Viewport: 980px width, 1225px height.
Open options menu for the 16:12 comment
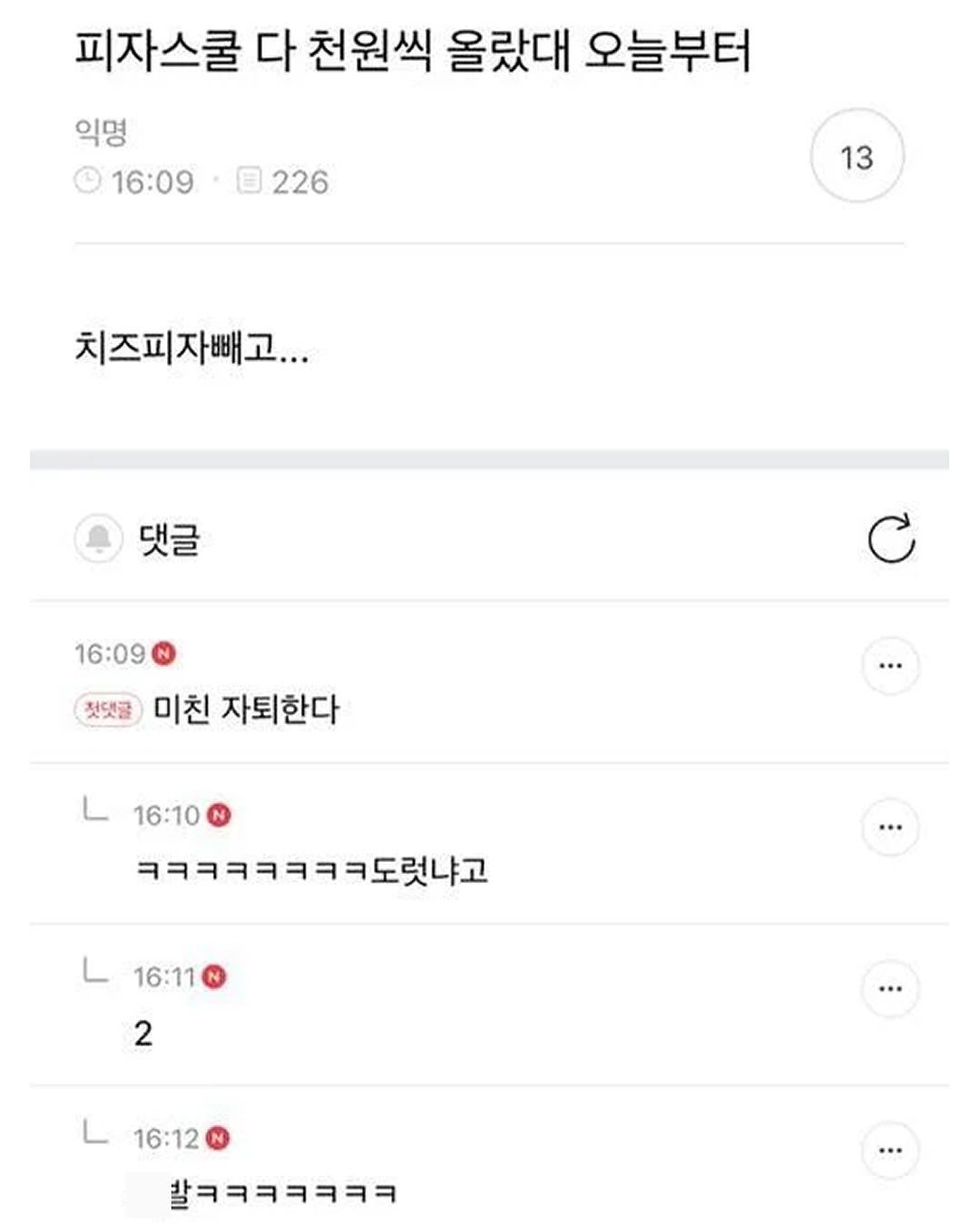(x=891, y=1148)
